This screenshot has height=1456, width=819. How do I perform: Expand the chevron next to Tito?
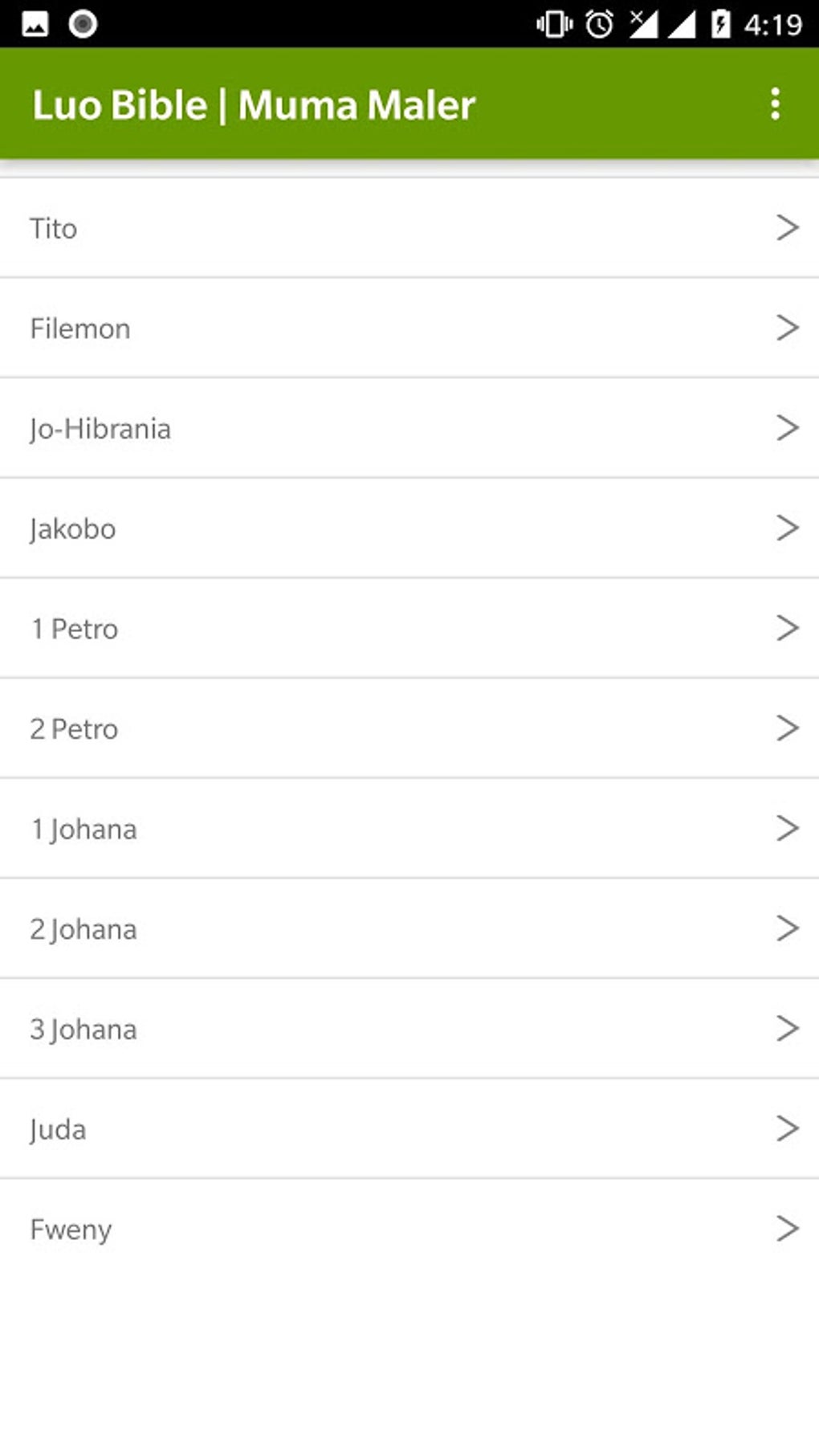point(788,227)
